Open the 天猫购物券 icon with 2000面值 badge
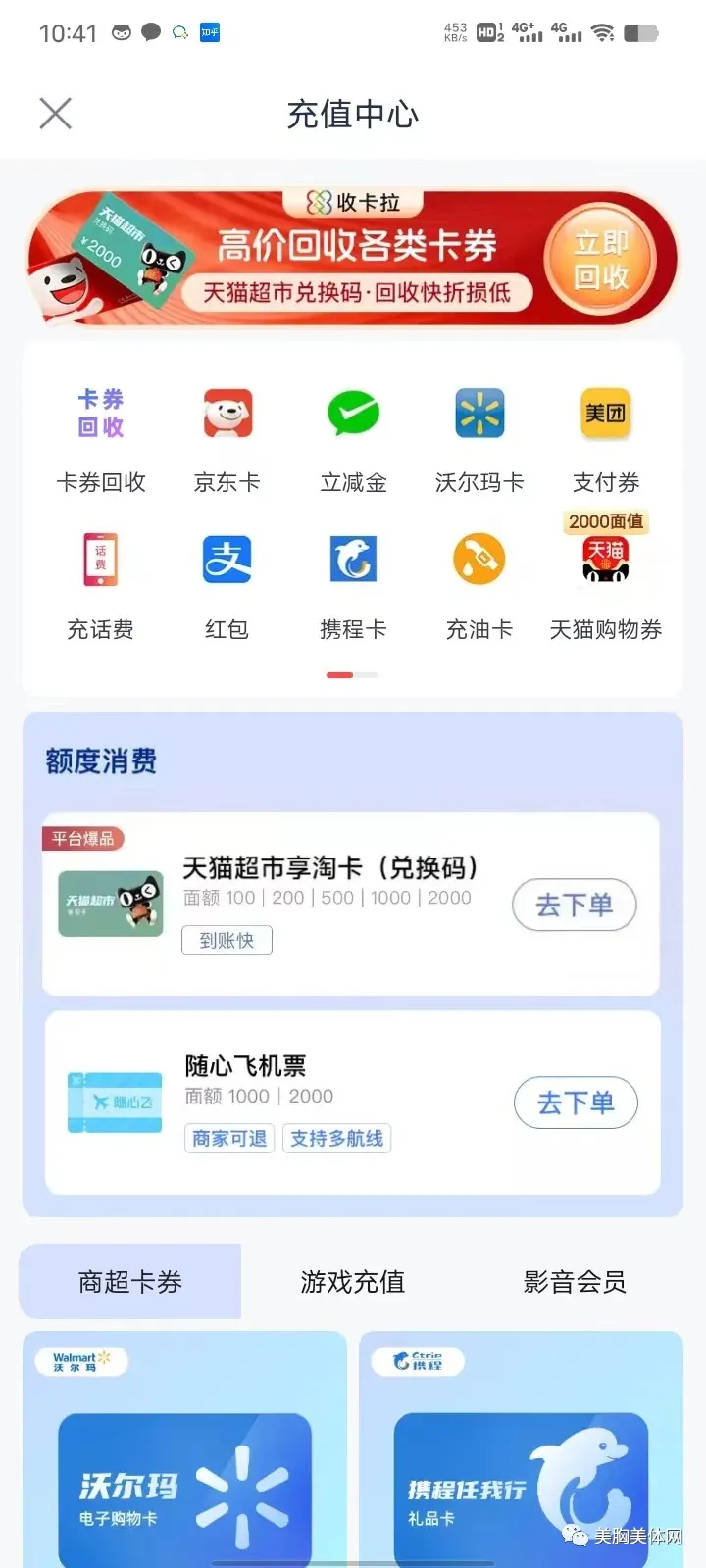The width and height of the screenshot is (706, 1568). [605, 561]
